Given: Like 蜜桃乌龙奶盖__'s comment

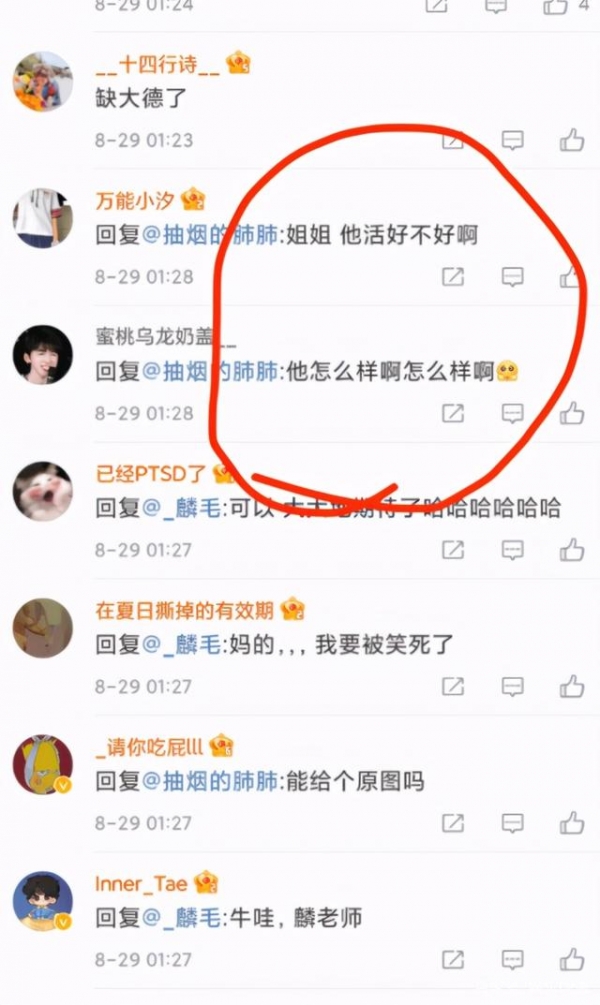Looking at the screenshot, I should tap(572, 413).
